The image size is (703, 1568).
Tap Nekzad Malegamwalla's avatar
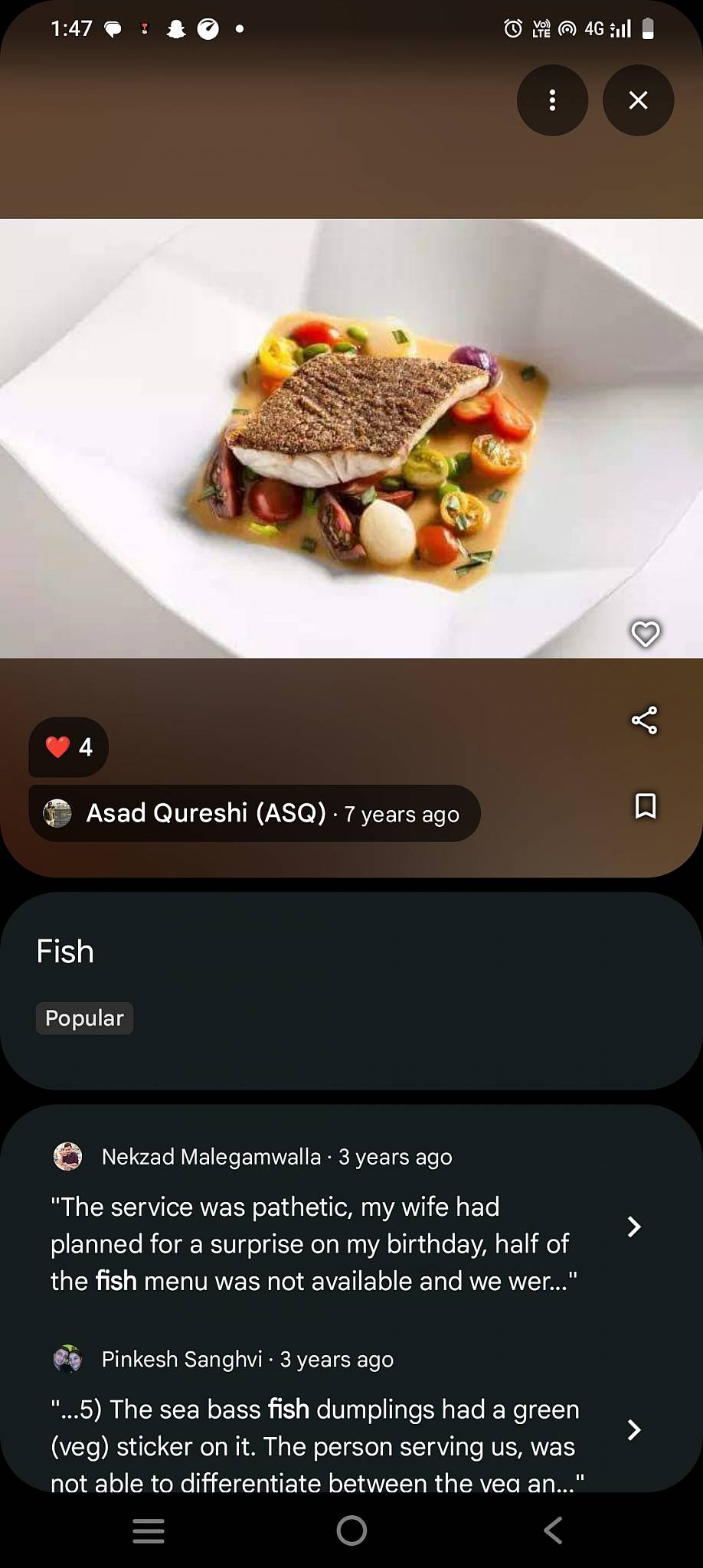tap(67, 1157)
